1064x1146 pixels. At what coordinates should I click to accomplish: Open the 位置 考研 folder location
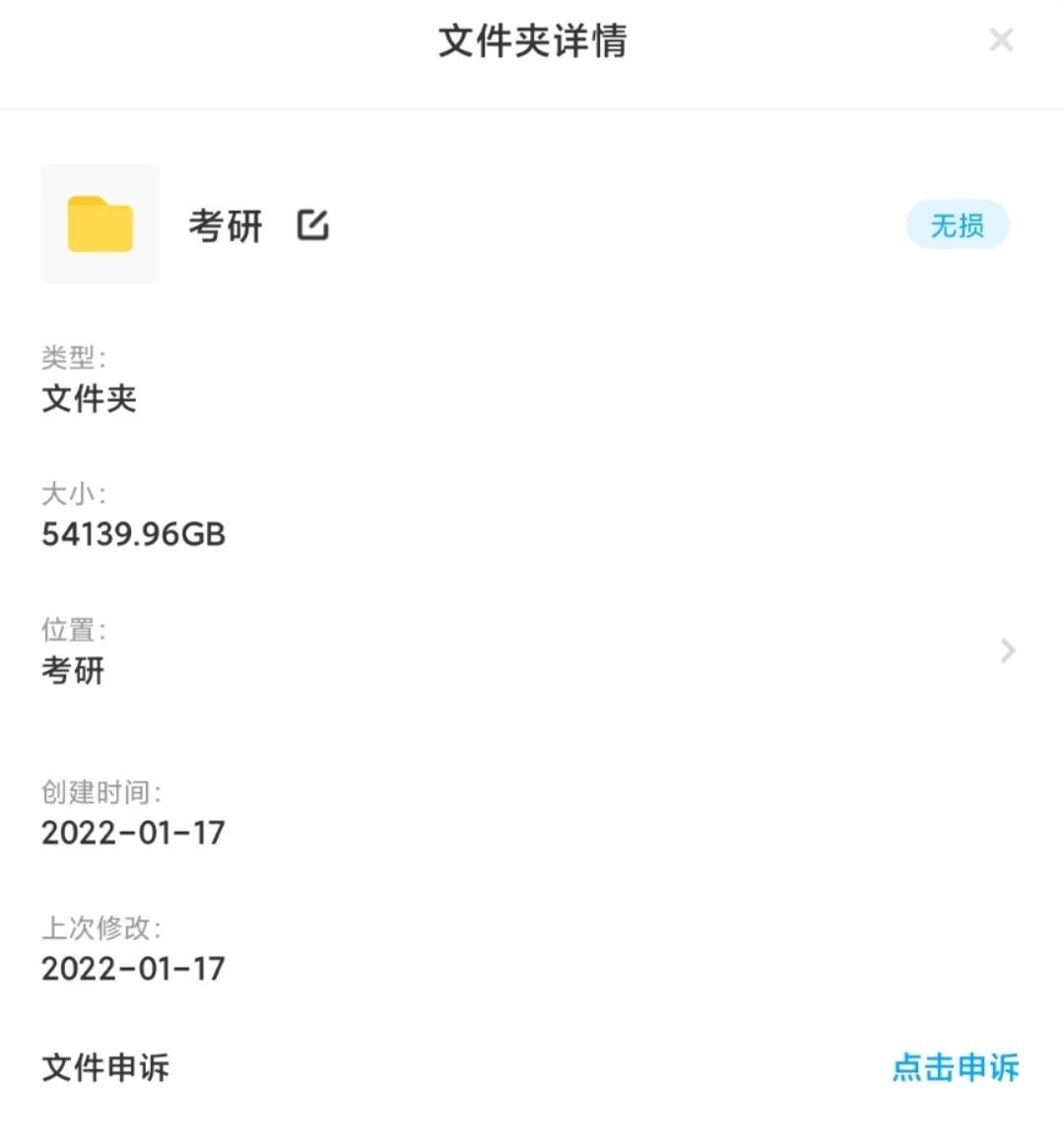click(x=1007, y=650)
